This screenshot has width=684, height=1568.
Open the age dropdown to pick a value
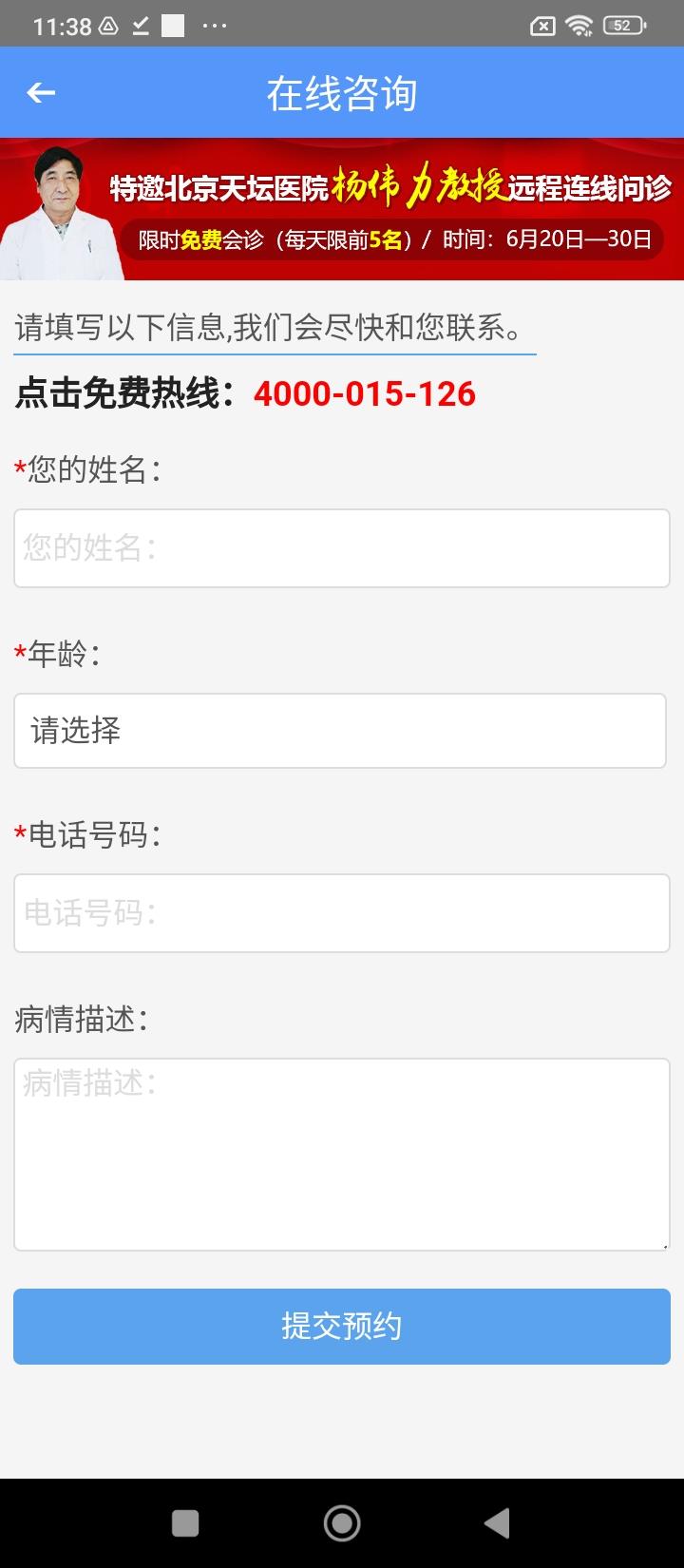pos(342,732)
